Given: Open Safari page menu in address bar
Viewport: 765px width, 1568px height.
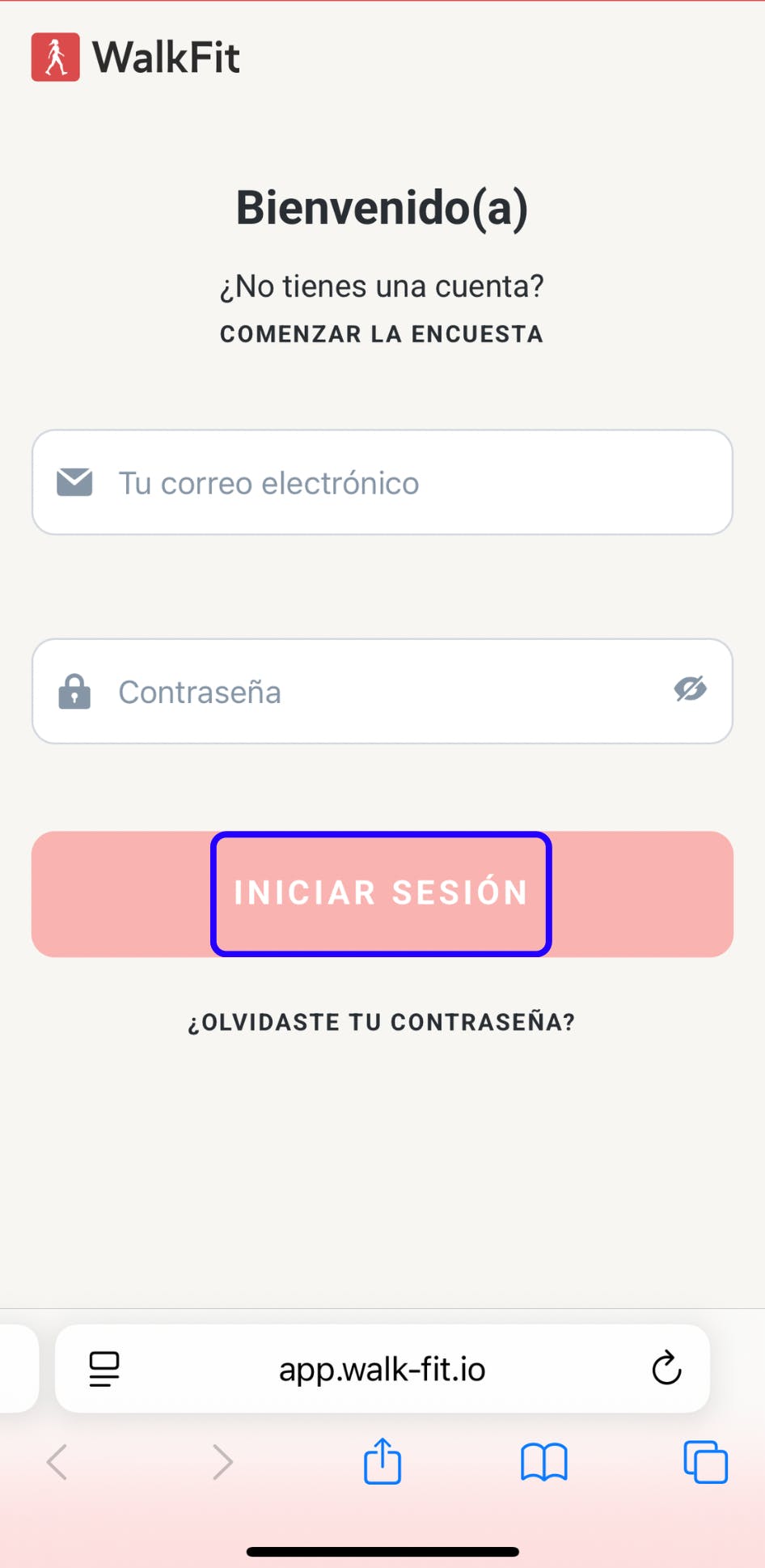Looking at the screenshot, I should (x=104, y=1369).
